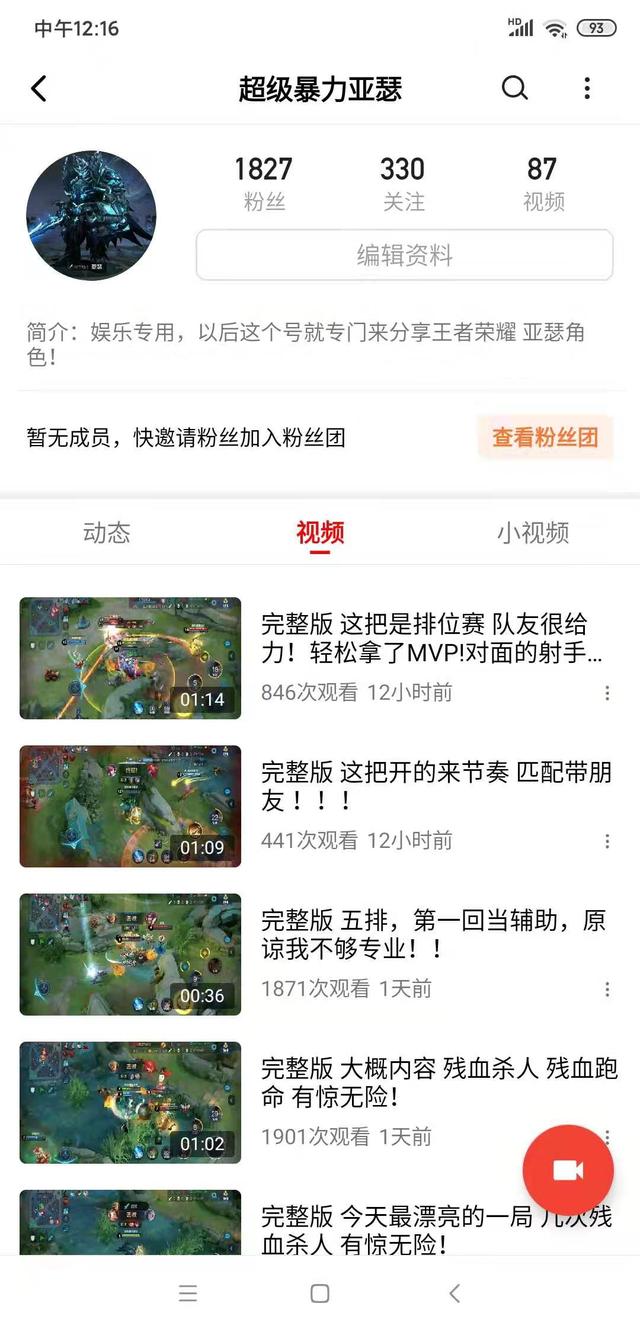Switch to the 小视频 tab
This screenshot has width=640, height=1332.
click(x=533, y=532)
